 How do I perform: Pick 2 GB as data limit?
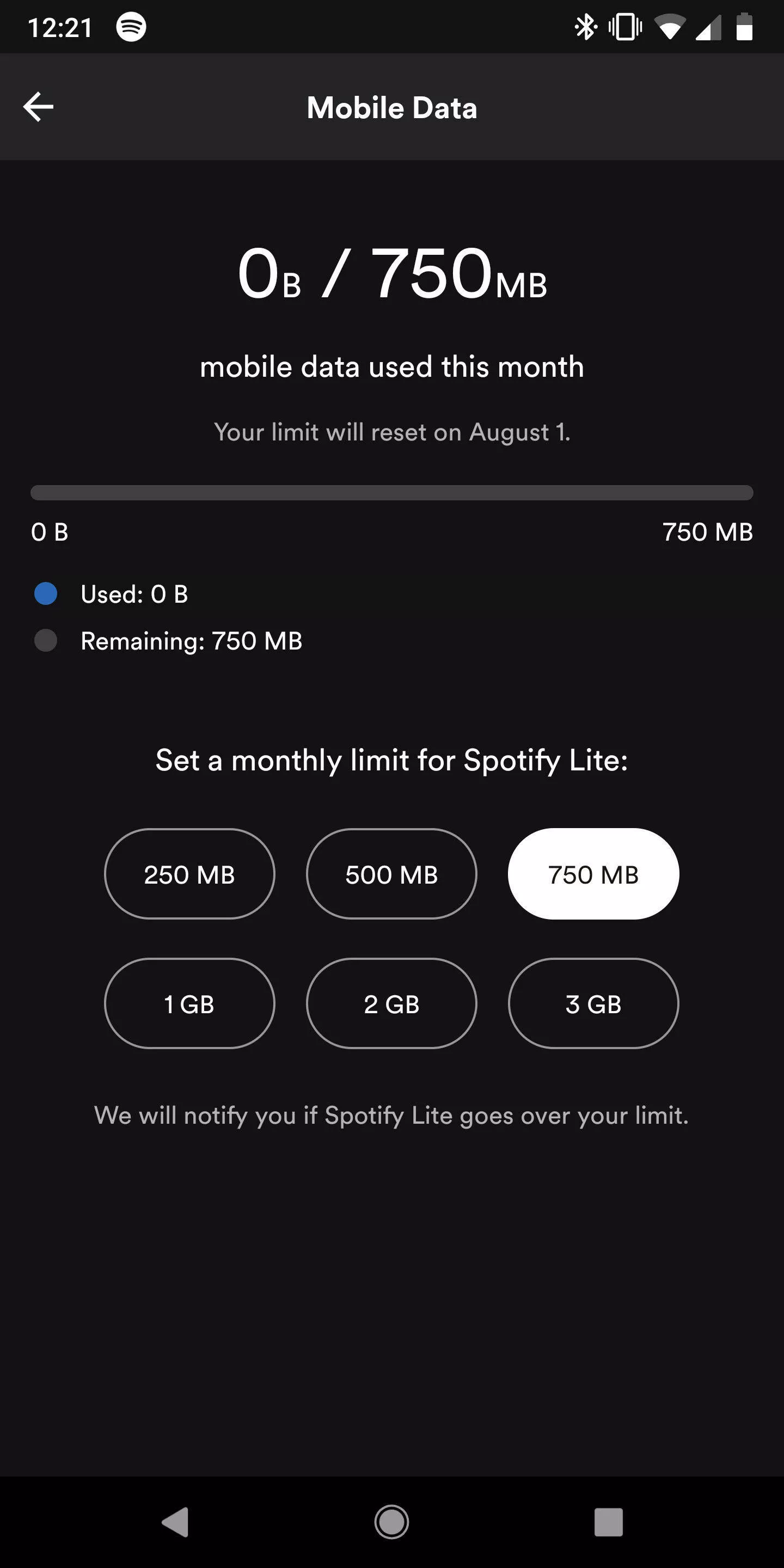click(x=391, y=1004)
